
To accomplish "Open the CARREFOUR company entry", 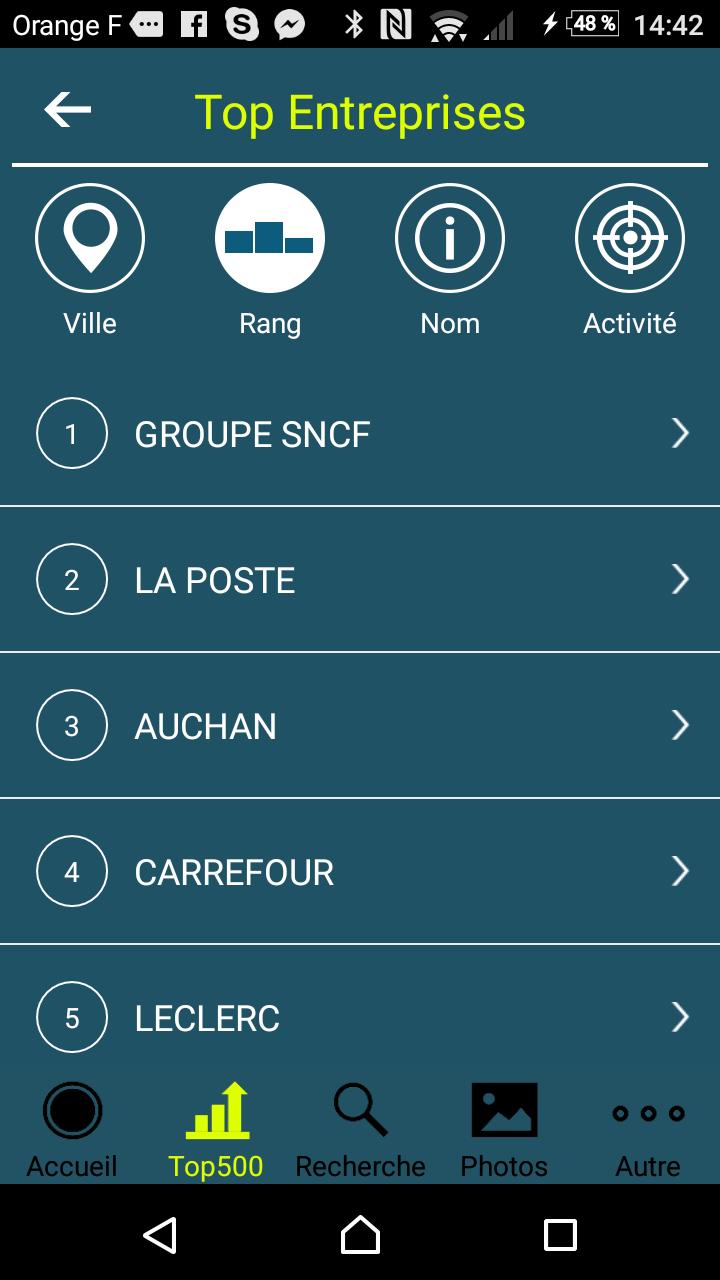I will [x=360, y=871].
